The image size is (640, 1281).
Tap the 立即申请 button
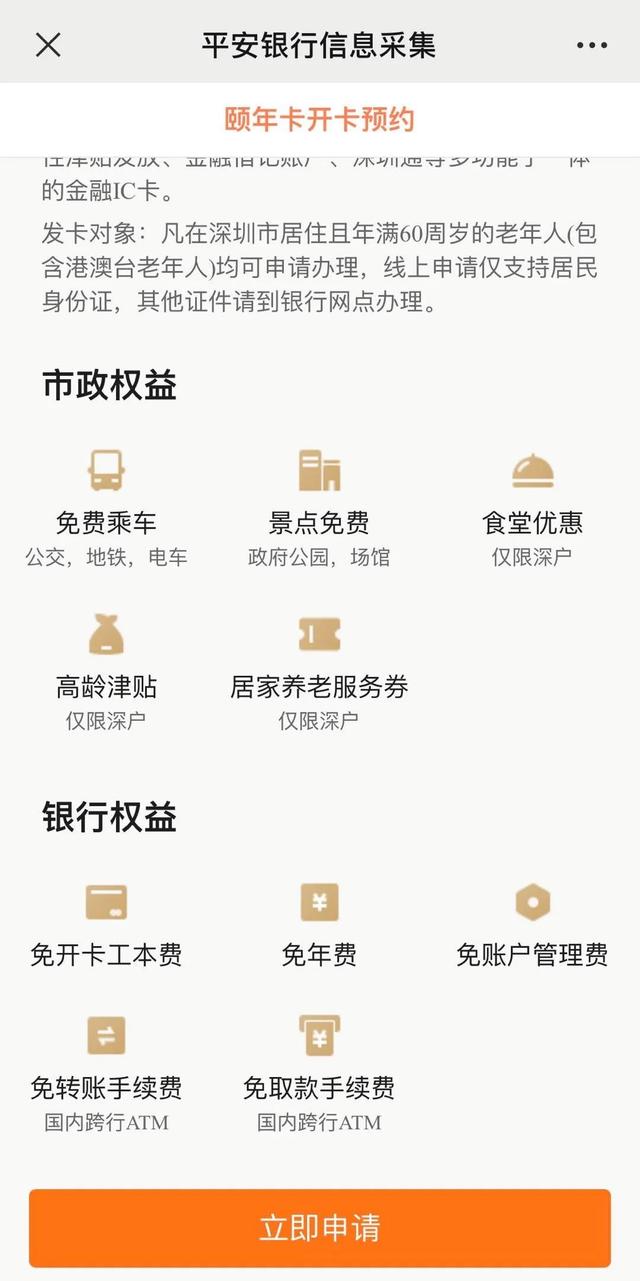[x=320, y=1227]
